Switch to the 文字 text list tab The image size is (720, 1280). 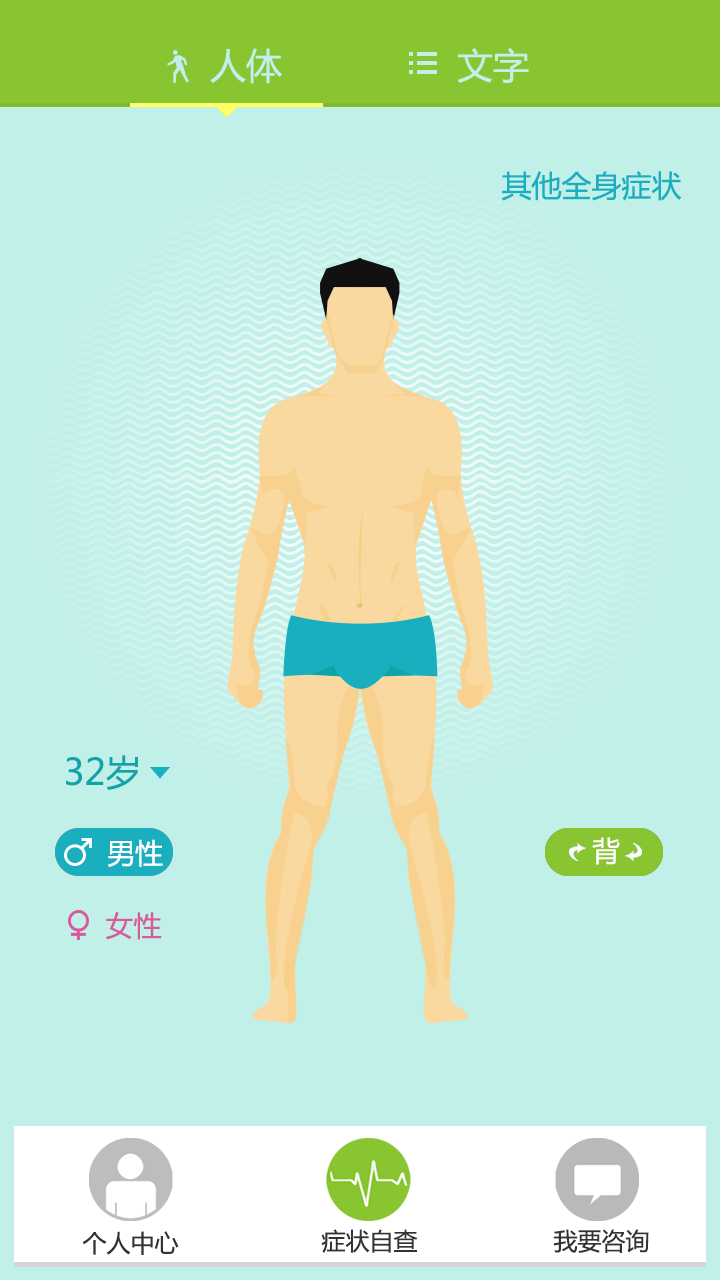click(x=470, y=66)
